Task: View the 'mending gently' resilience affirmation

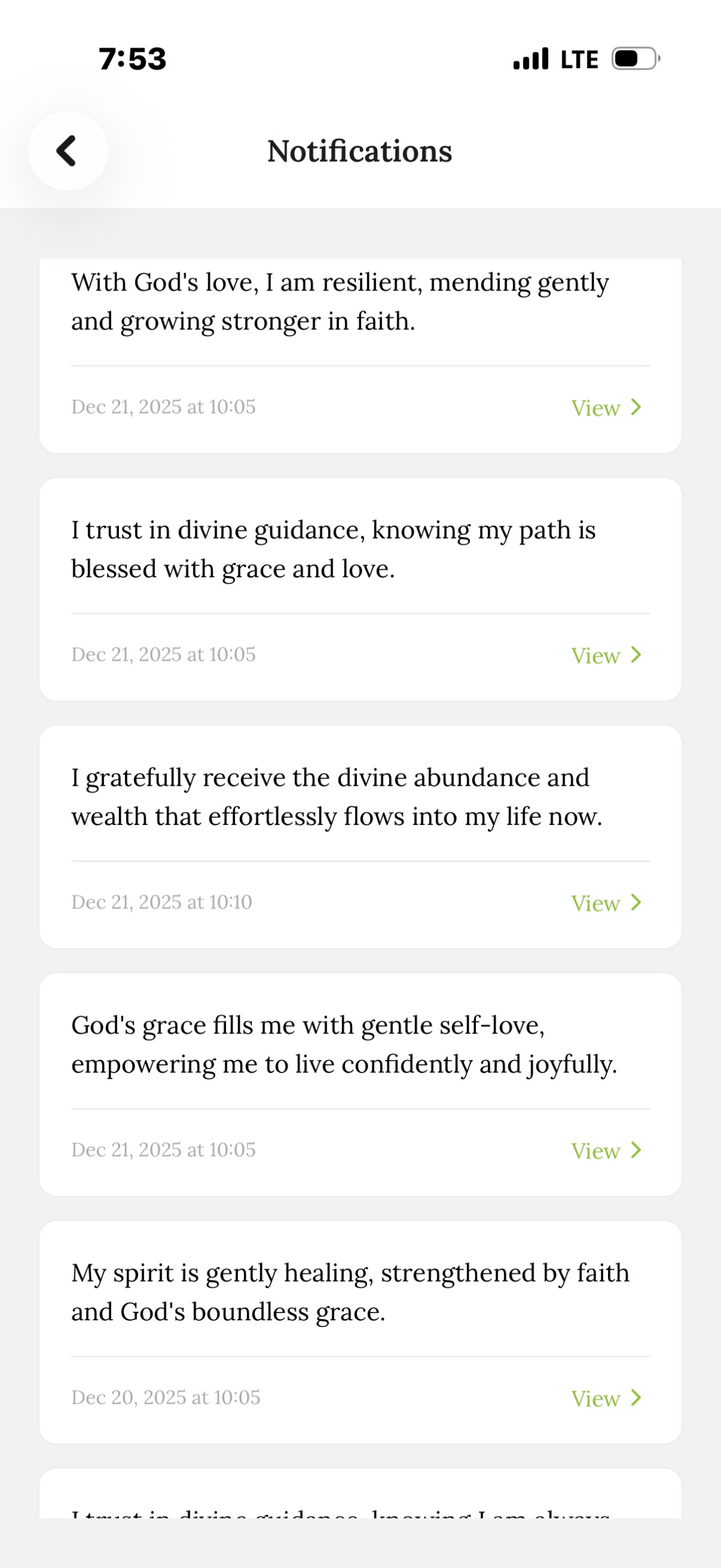Action: pos(606,407)
